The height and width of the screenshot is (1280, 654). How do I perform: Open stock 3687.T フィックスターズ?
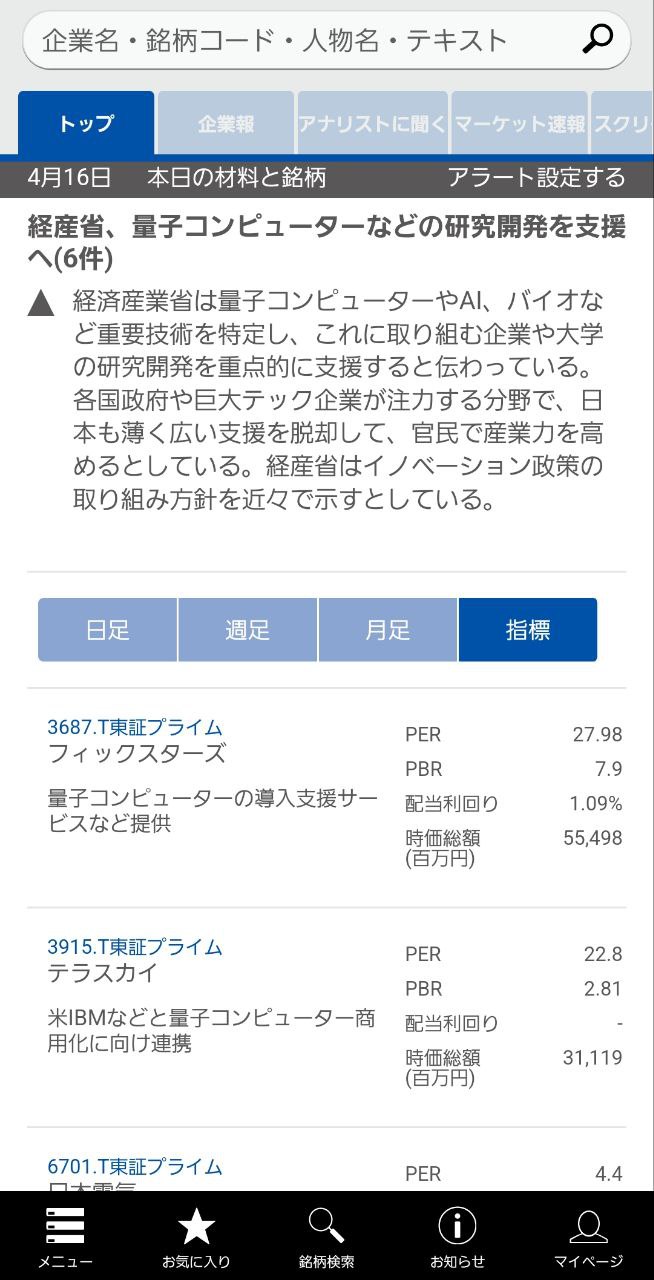(136, 741)
